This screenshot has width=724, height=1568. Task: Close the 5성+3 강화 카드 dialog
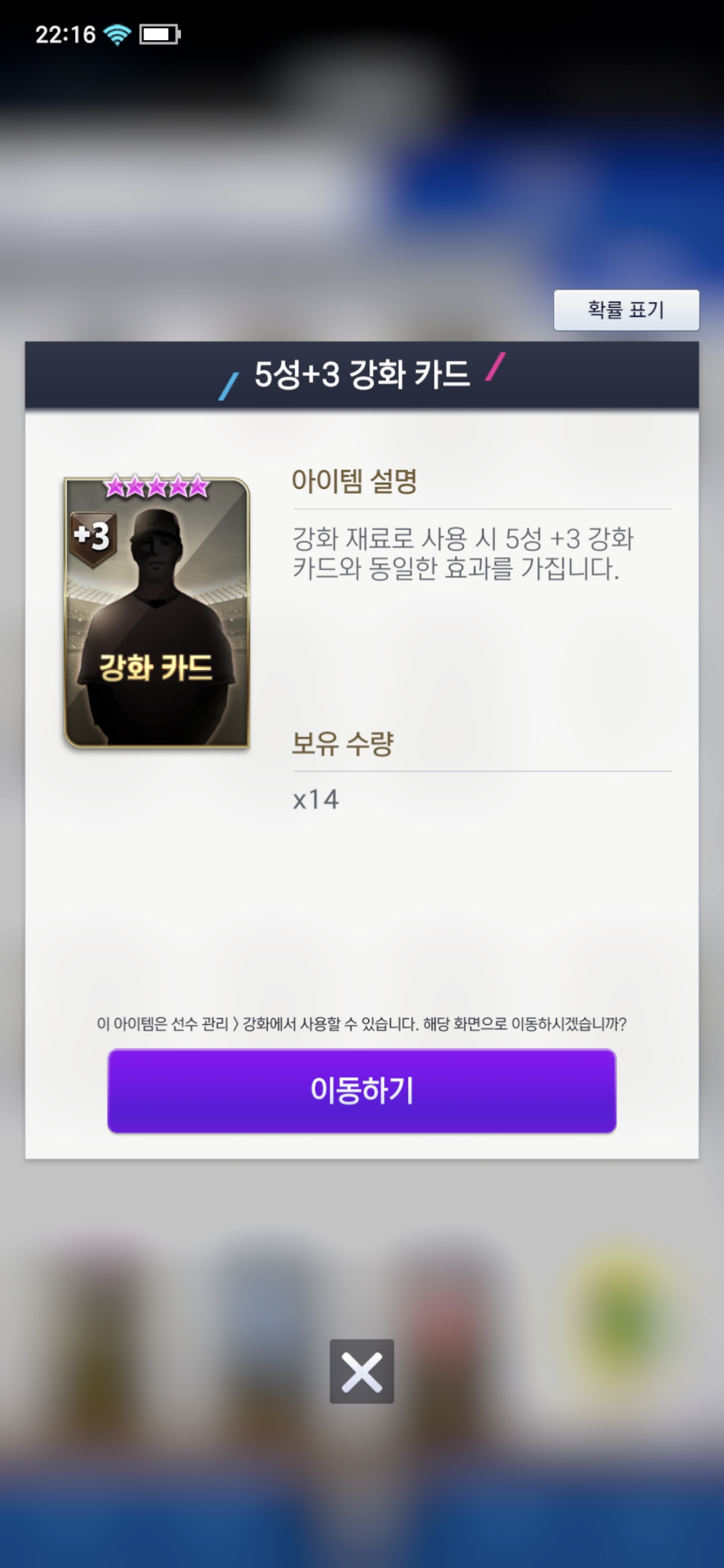coord(362,1371)
